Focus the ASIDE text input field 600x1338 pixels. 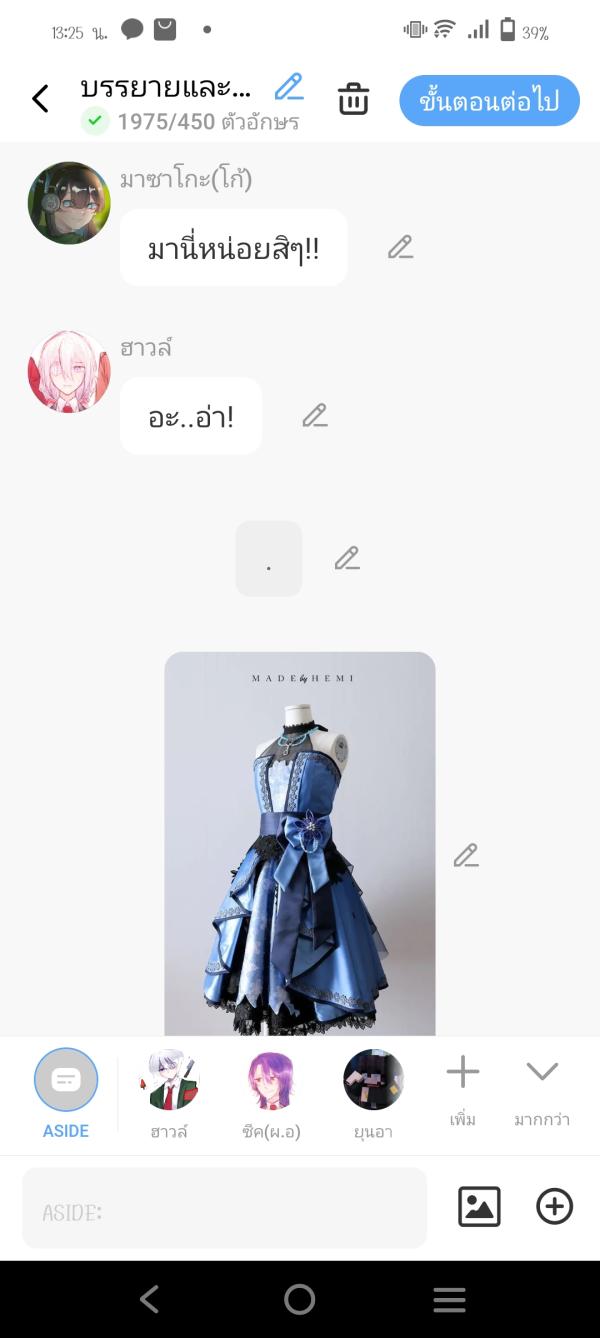point(224,1208)
